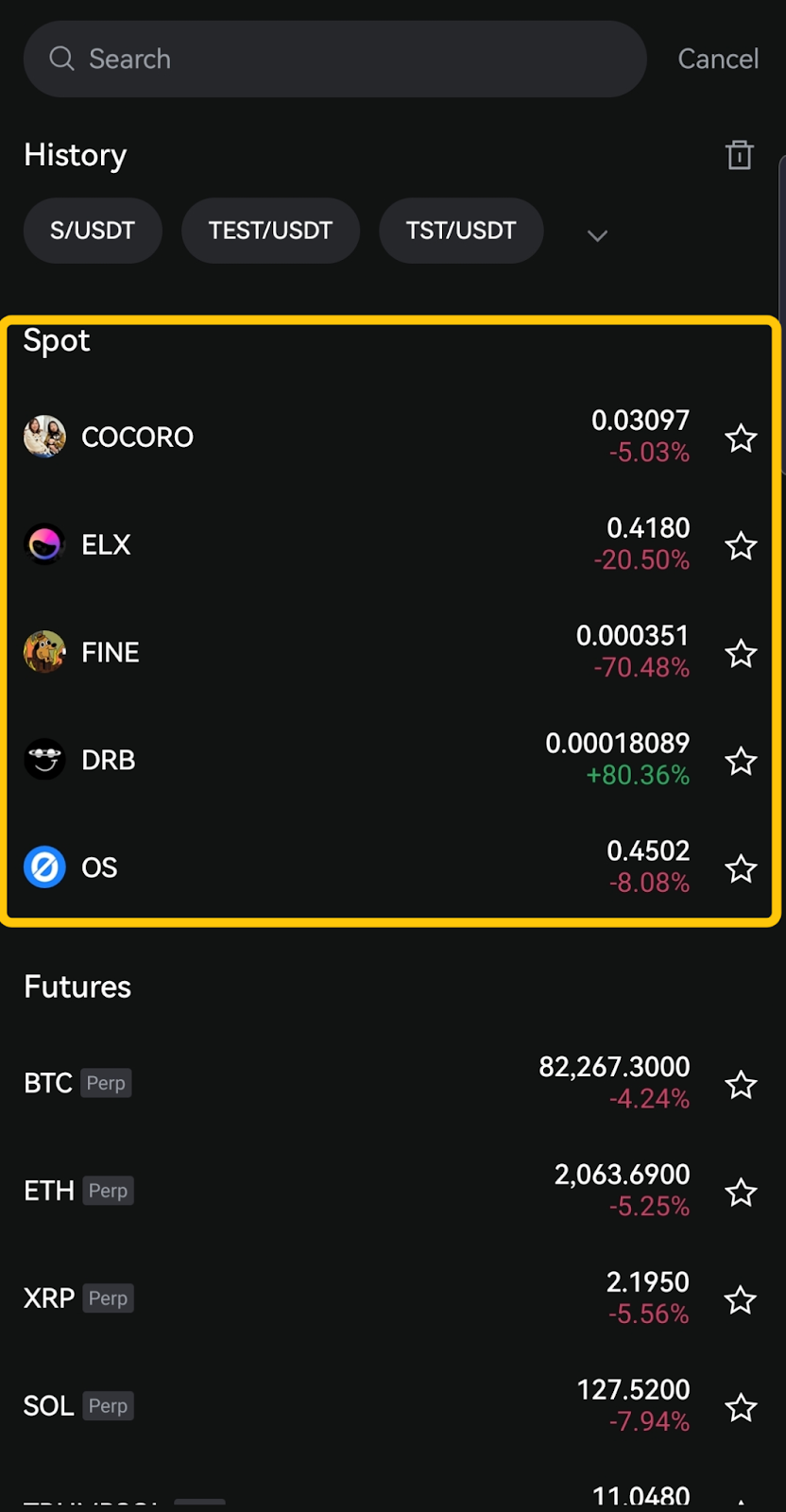
Task: Add ELX to favorites
Action: (741, 546)
